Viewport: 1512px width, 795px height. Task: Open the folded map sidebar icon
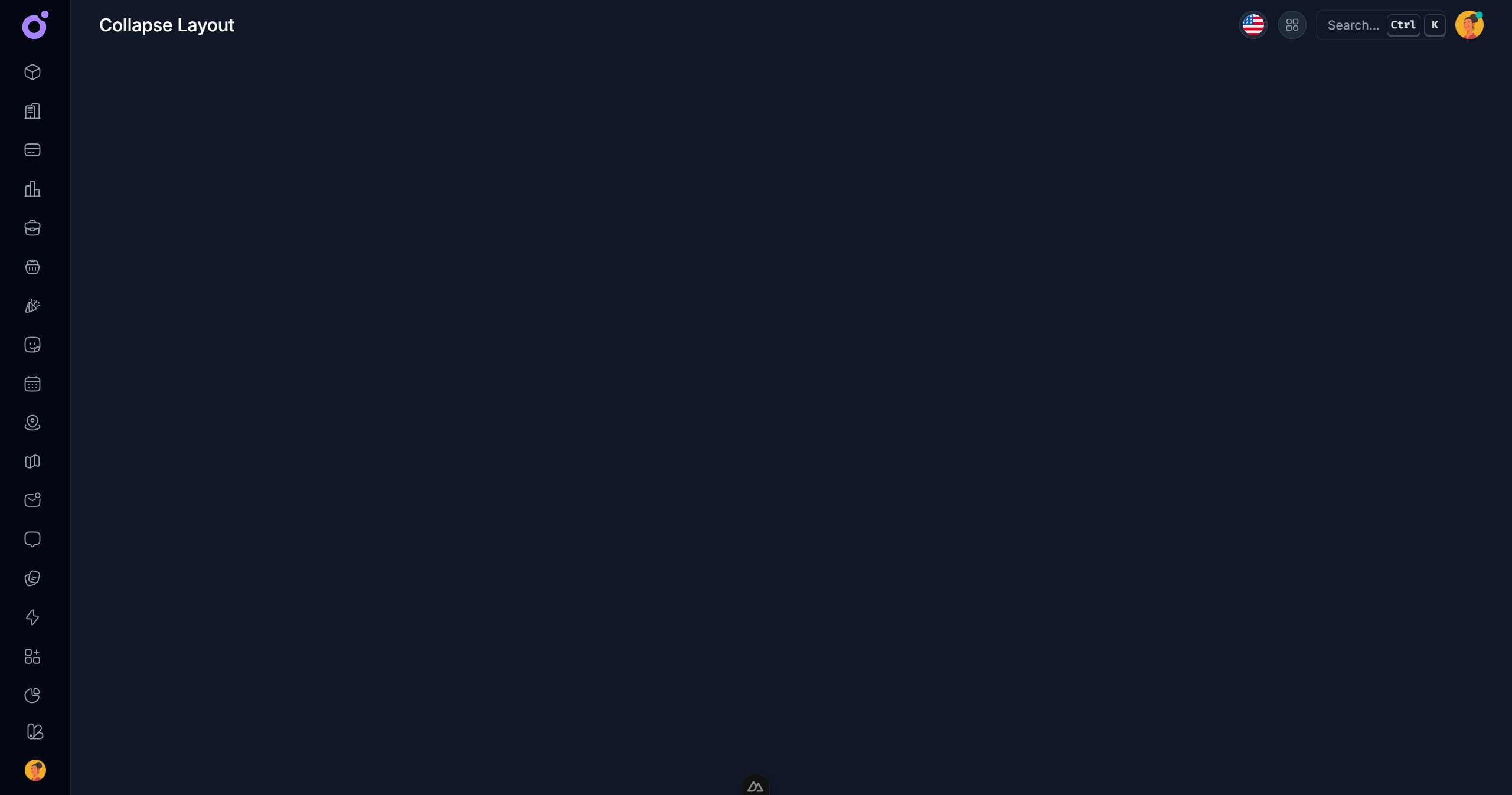click(32, 462)
